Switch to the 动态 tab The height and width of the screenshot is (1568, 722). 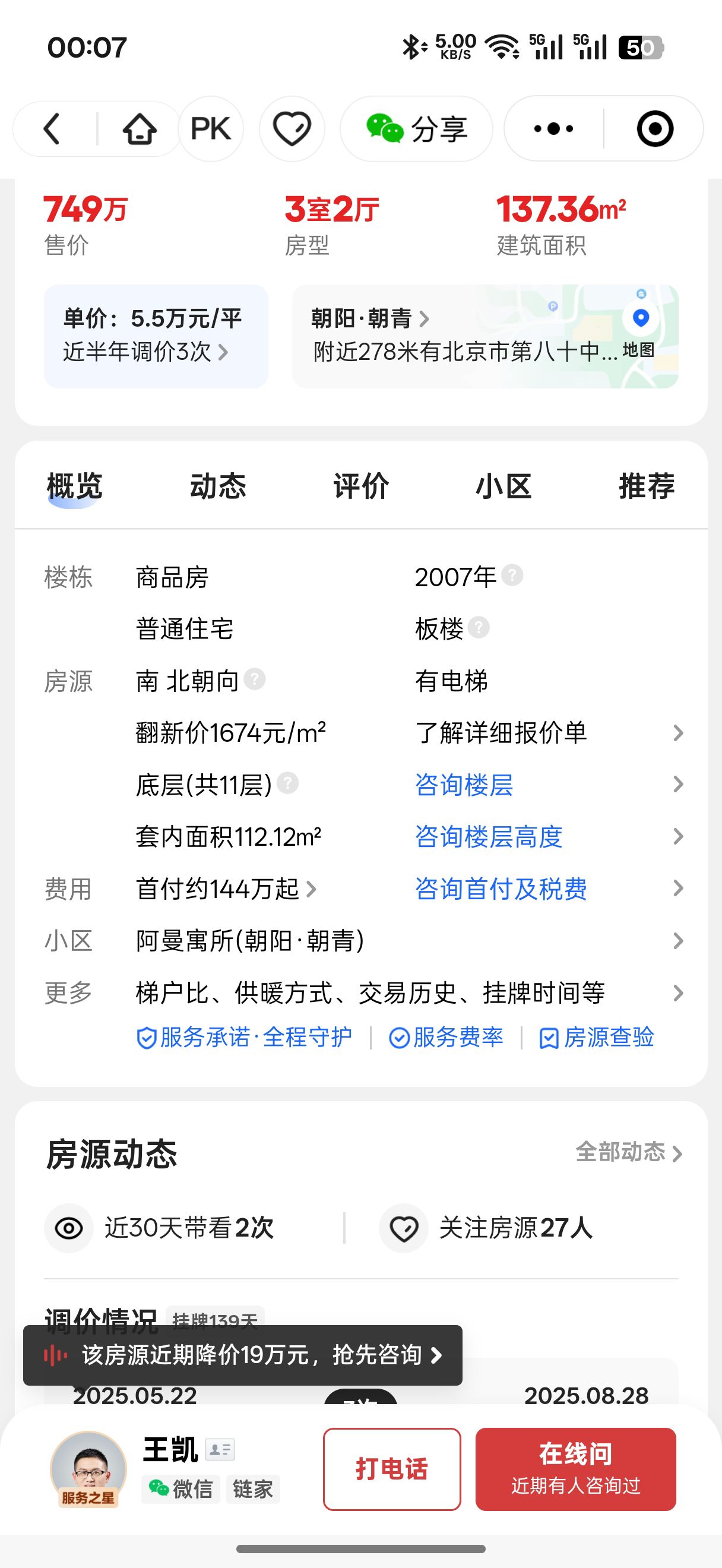pyautogui.click(x=218, y=486)
